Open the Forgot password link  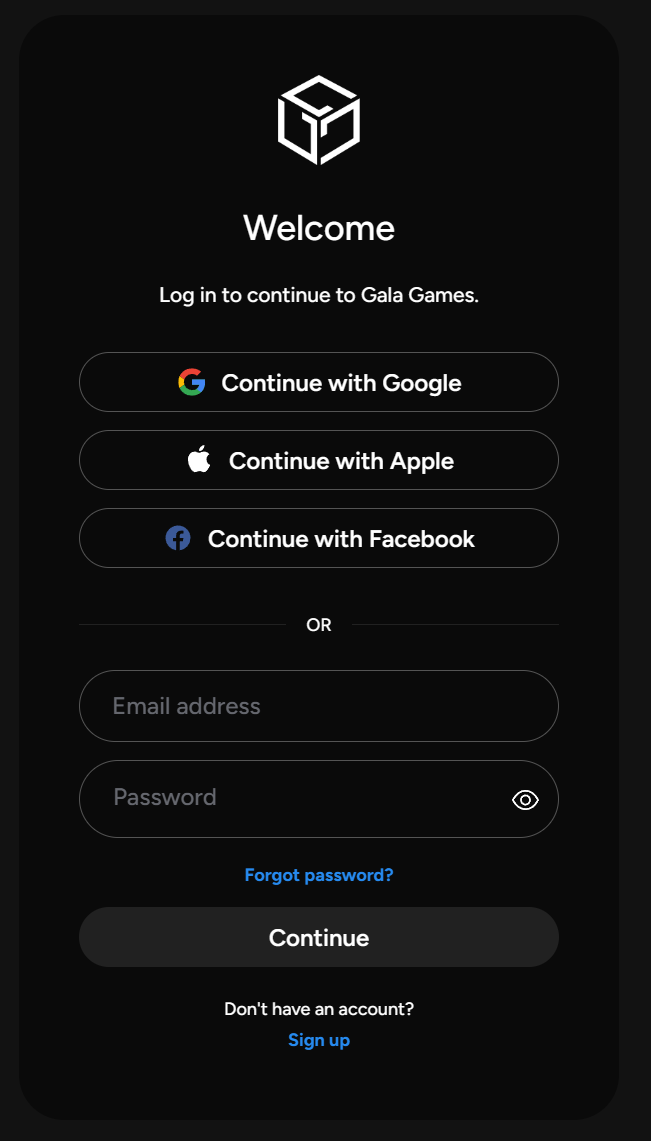coord(319,875)
